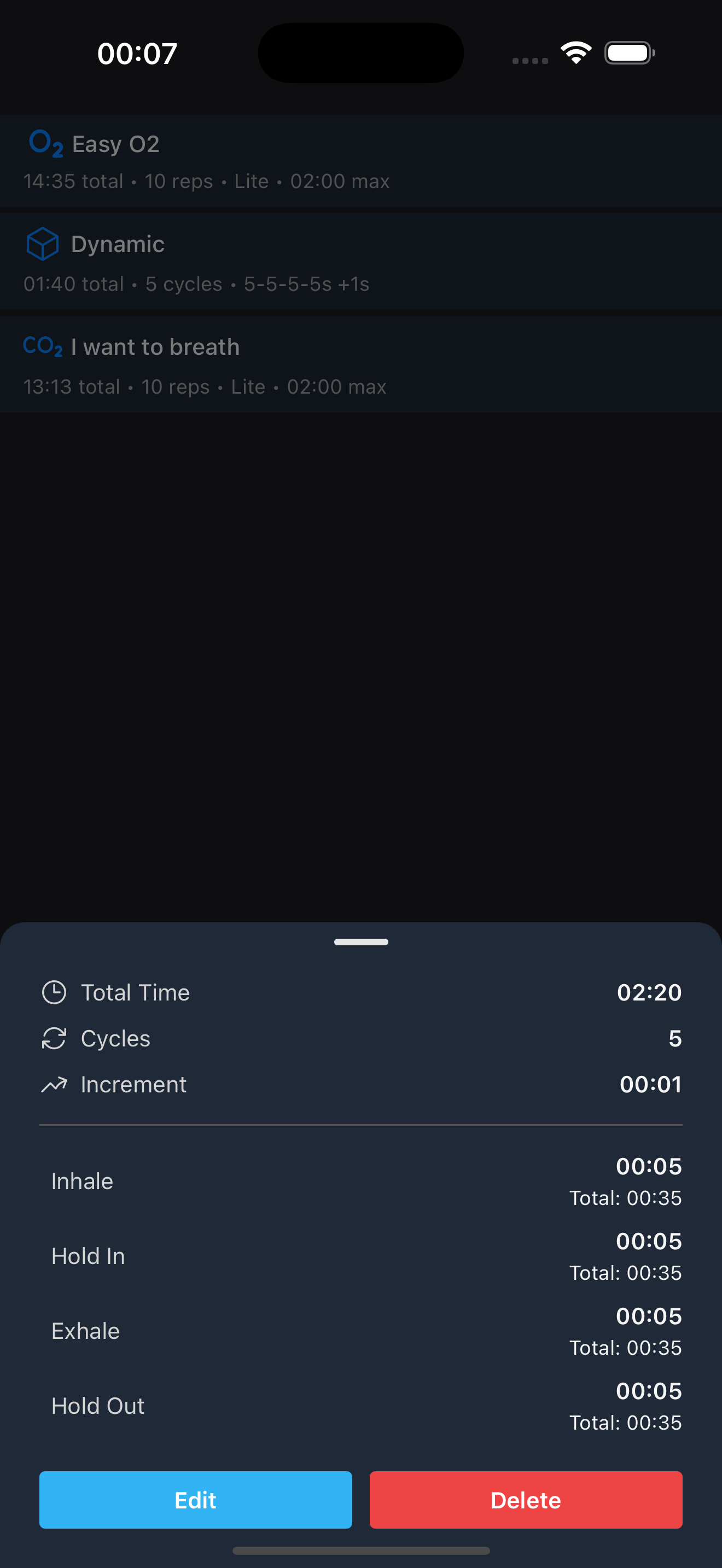Open the Easy O2 exercise
Screen dimensions: 722x1568
tap(361, 161)
